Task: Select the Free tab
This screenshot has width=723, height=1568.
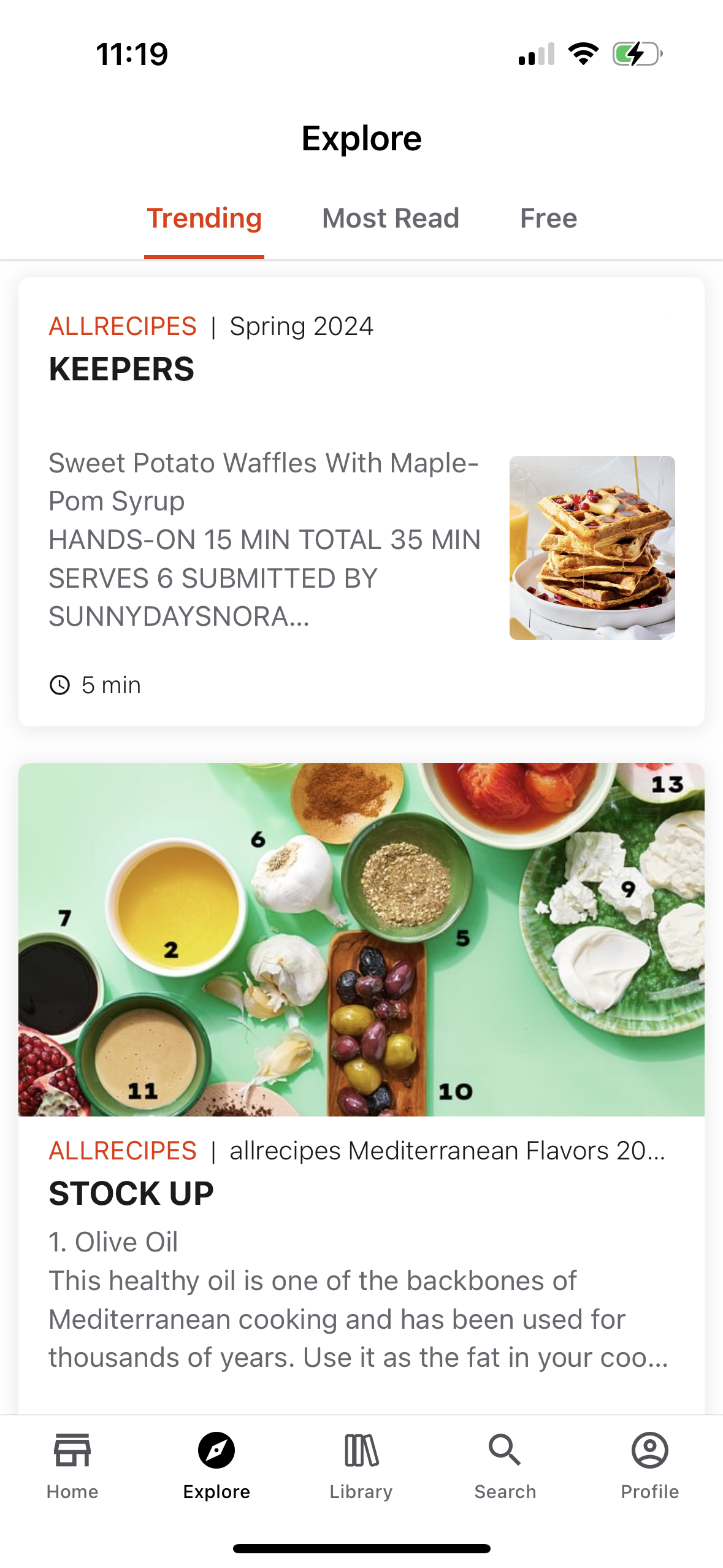Action: [x=548, y=218]
